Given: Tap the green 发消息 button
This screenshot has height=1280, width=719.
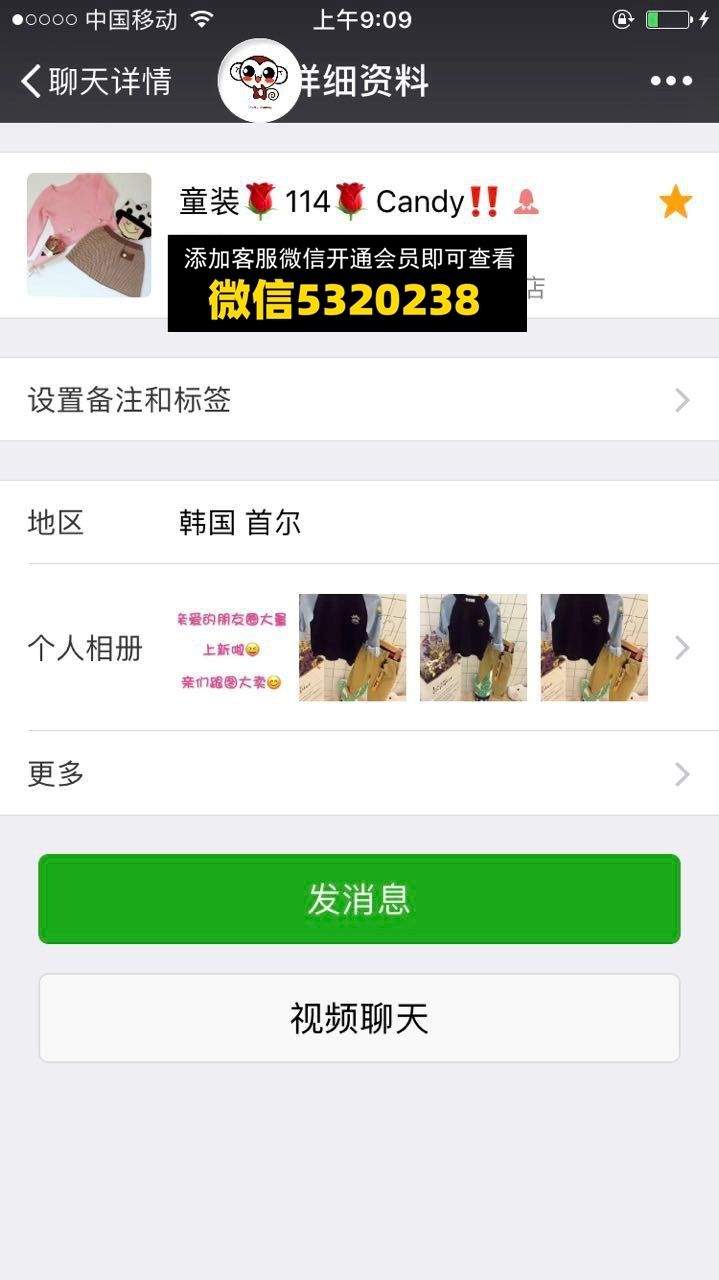Looking at the screenshot, I should pos(359,899).
